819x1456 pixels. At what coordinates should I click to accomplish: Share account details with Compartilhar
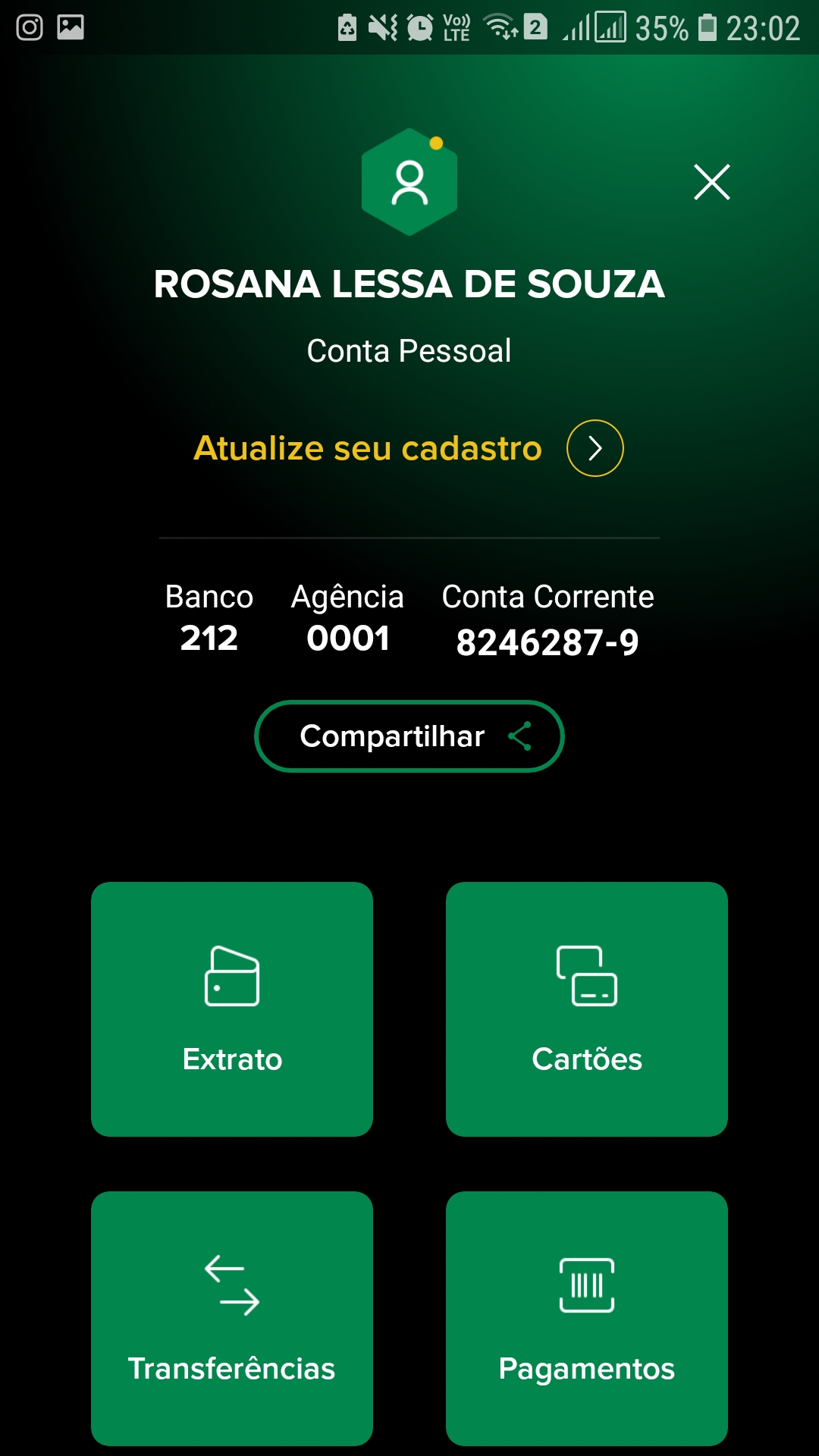[409, 736]
